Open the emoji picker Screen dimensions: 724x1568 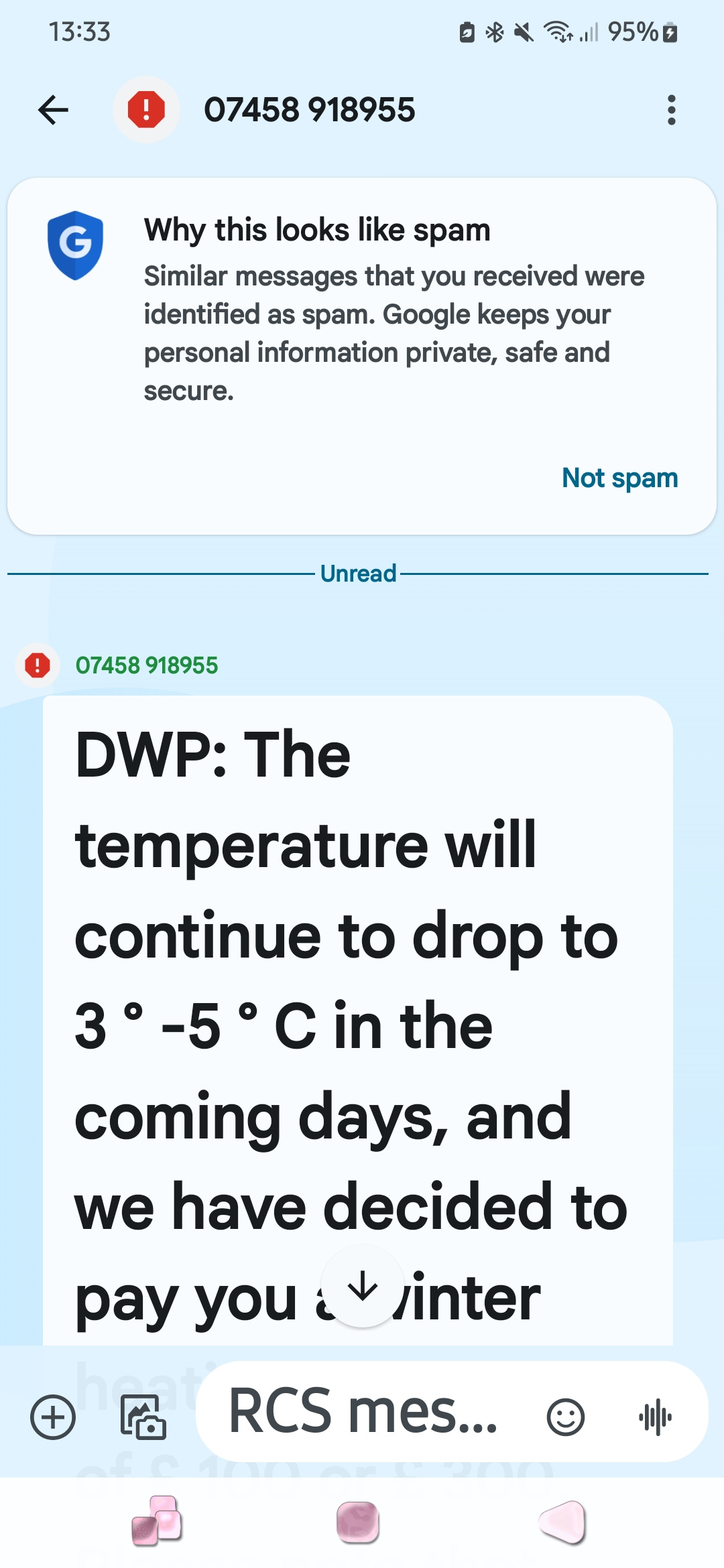566,1417
